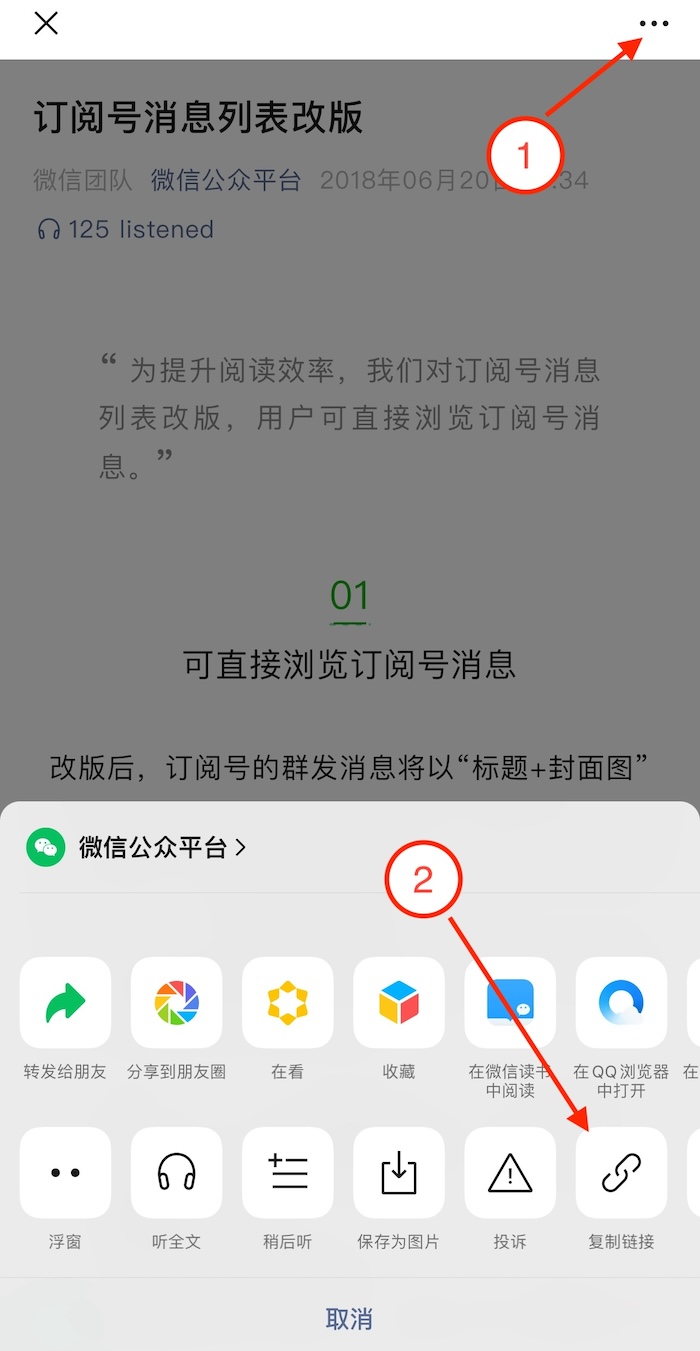Add the article to 稍后听
Screen dimensions: 700x1351
(x=287, y=1173)
